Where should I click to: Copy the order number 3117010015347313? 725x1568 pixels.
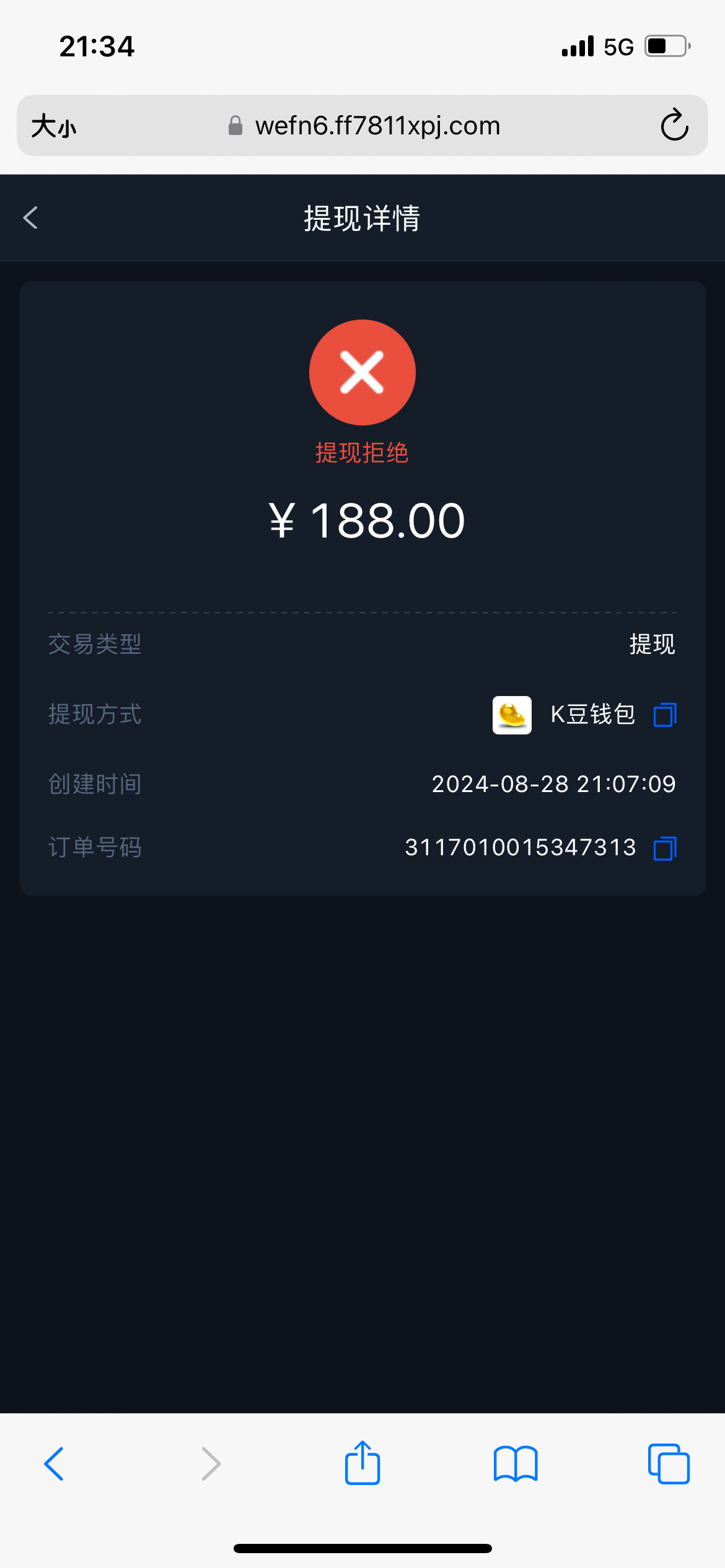[665, 848]
